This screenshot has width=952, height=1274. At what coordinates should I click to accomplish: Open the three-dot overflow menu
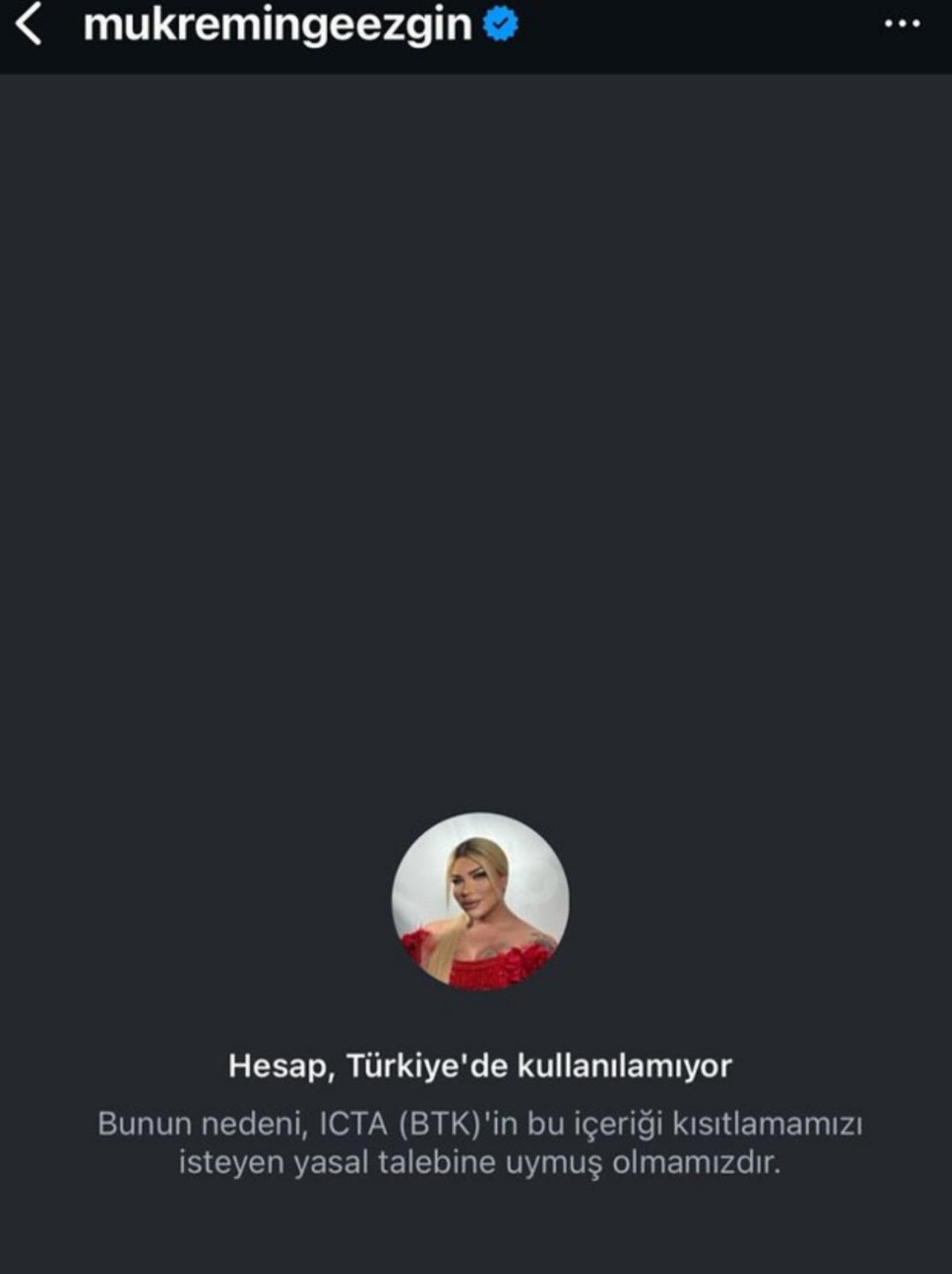[902, 24]
